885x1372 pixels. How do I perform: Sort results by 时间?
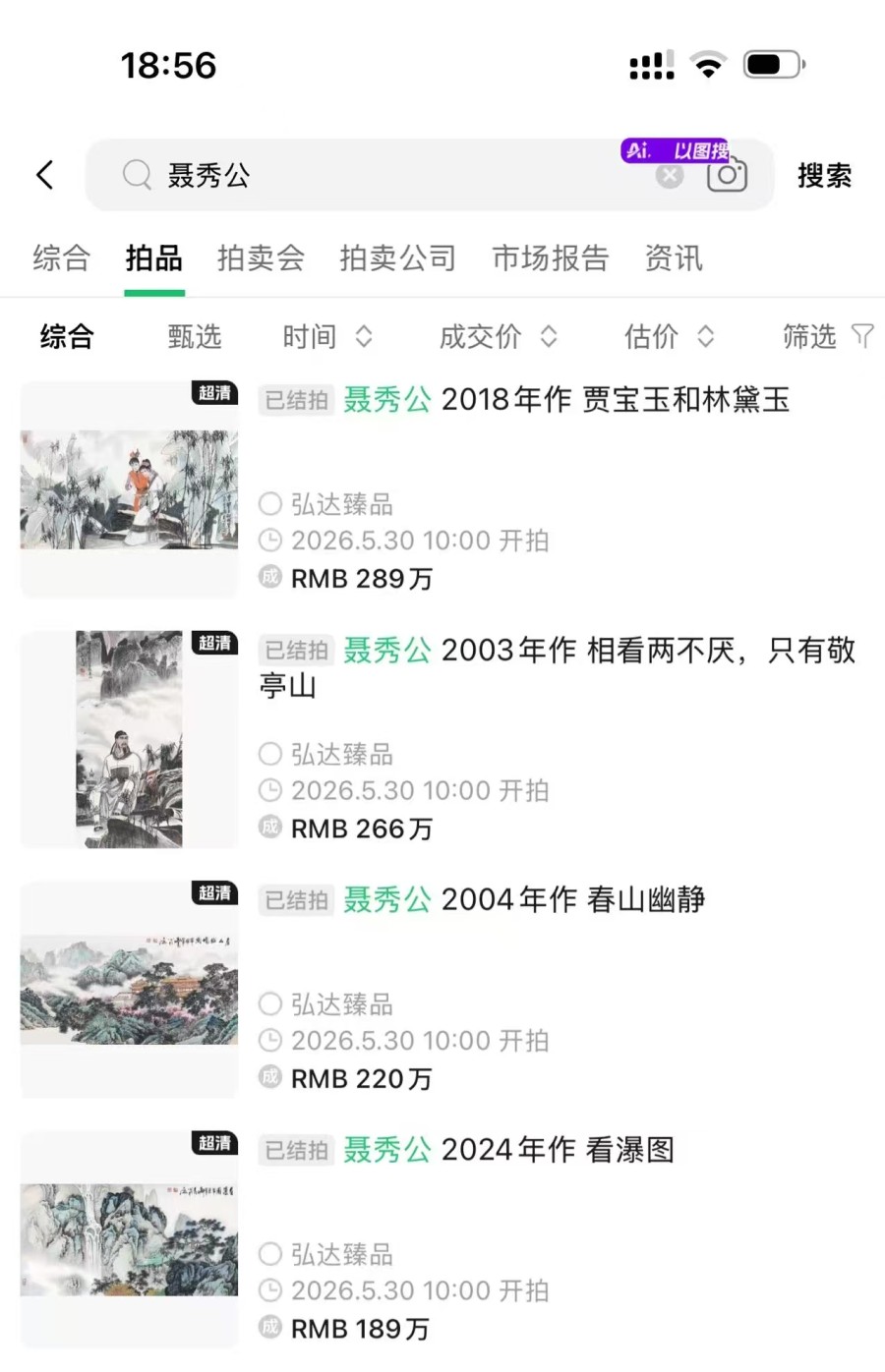[x=327, y=337]
